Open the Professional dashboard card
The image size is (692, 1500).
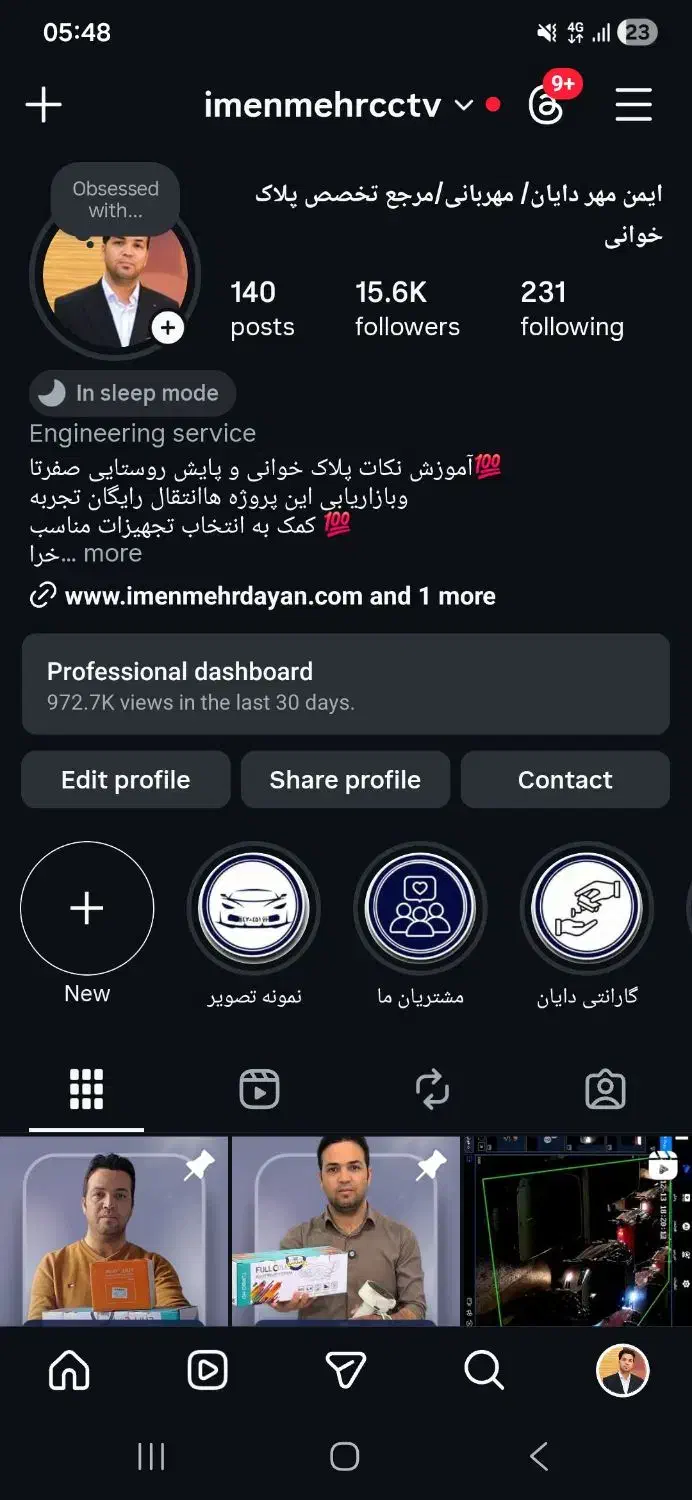tap(345, 685)
